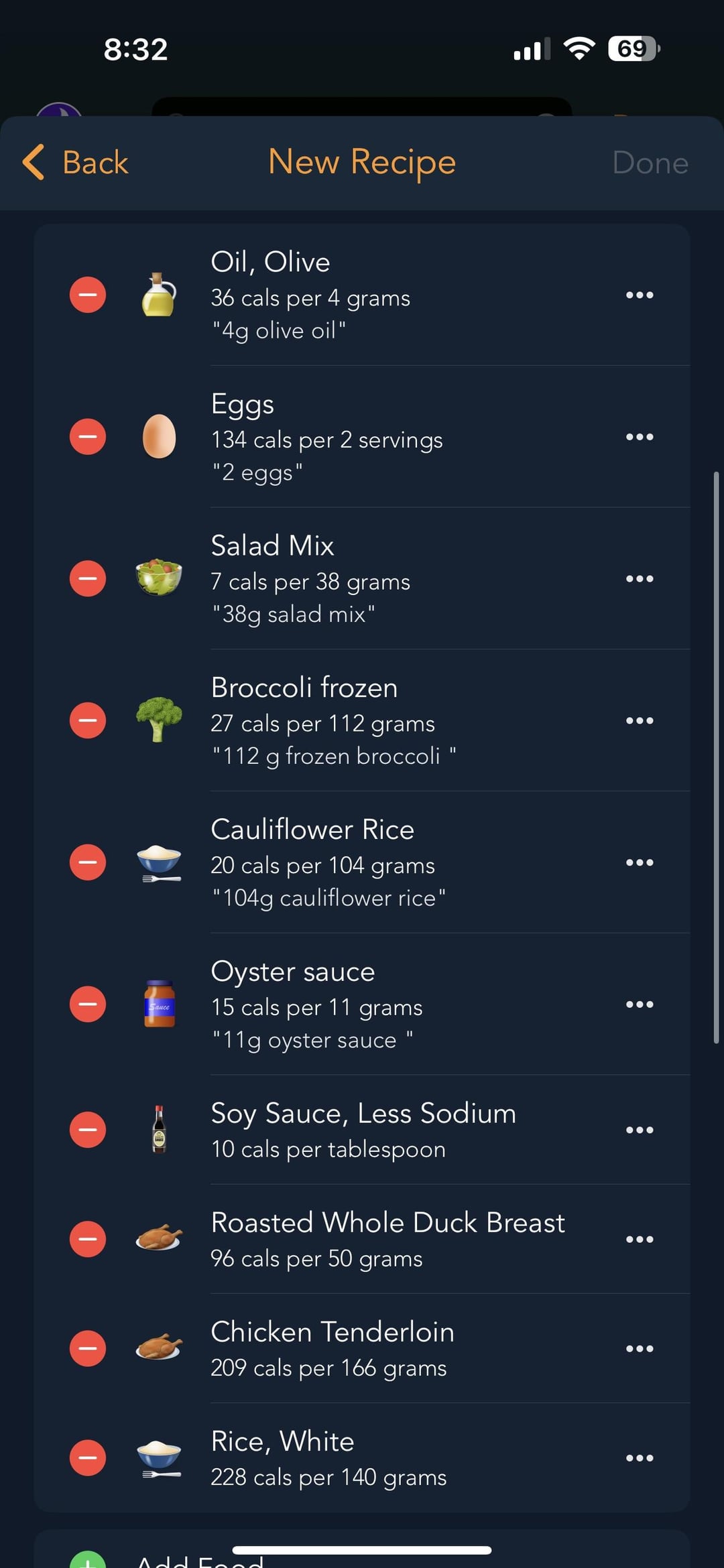Screen dimensions: 724x1568
Task: Remove Chicken Tenderloin with the minus icon
Action: [88, 1348]
